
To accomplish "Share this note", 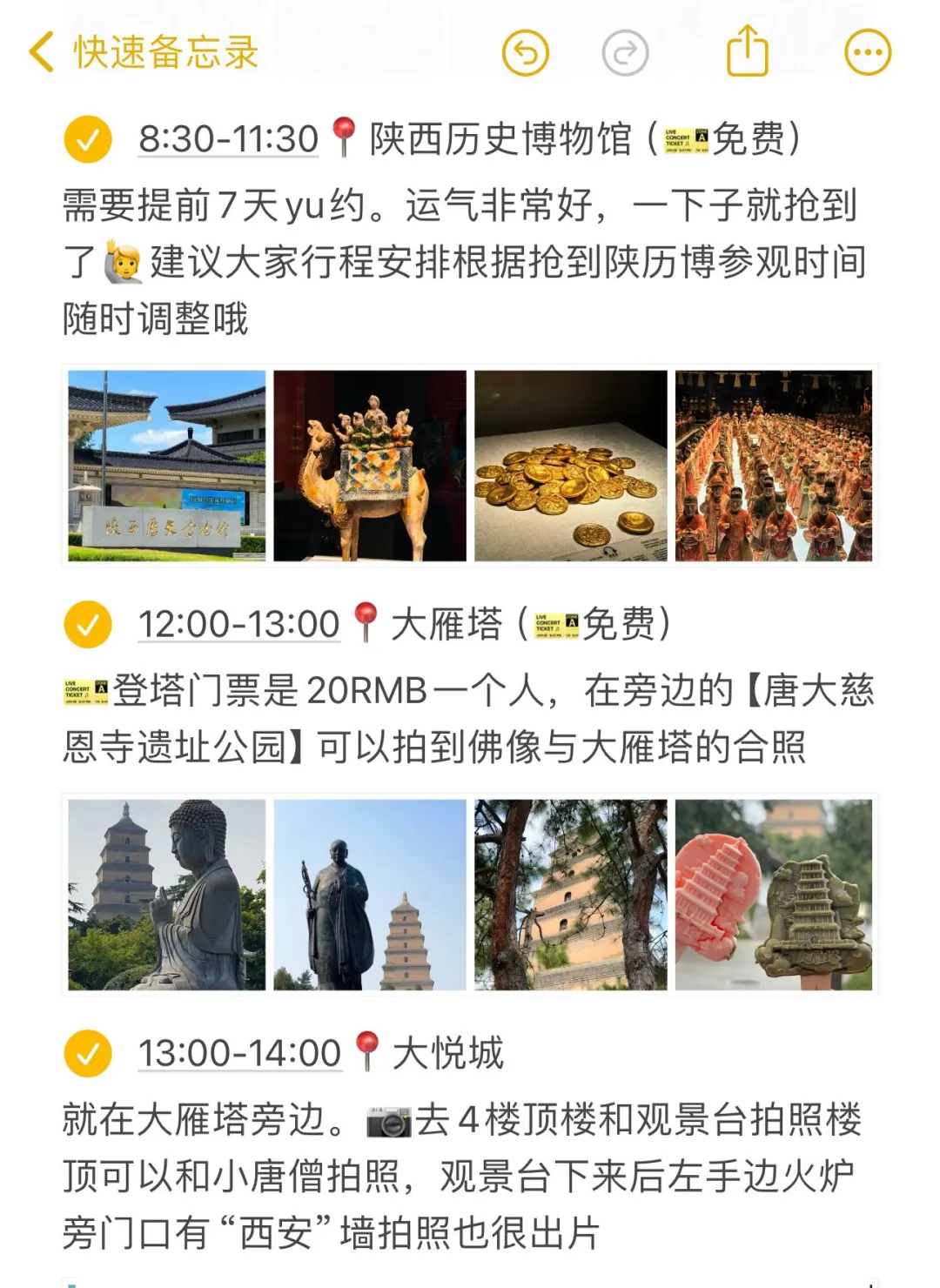I will (x=748, y=51).
